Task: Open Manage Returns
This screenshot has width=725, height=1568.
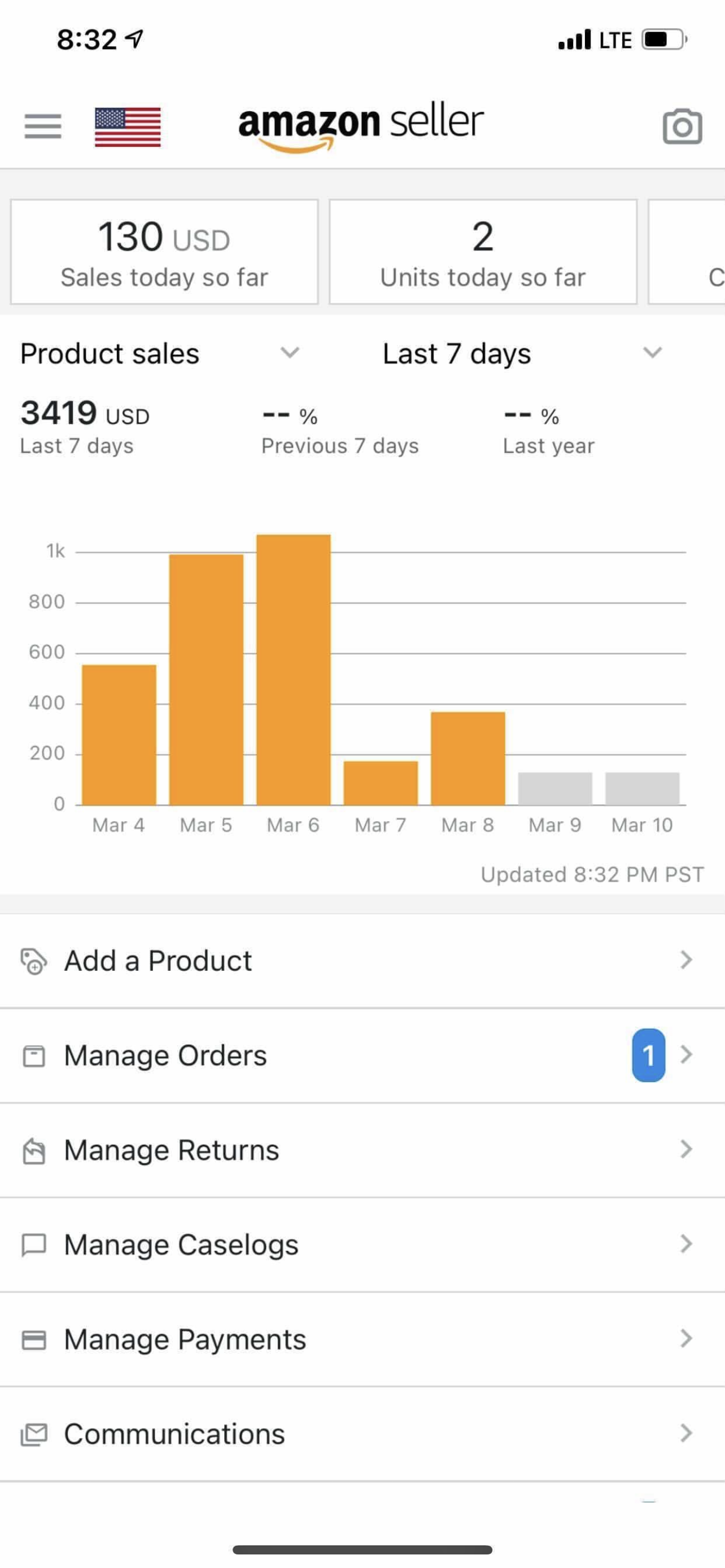Action: (362, 1150)
